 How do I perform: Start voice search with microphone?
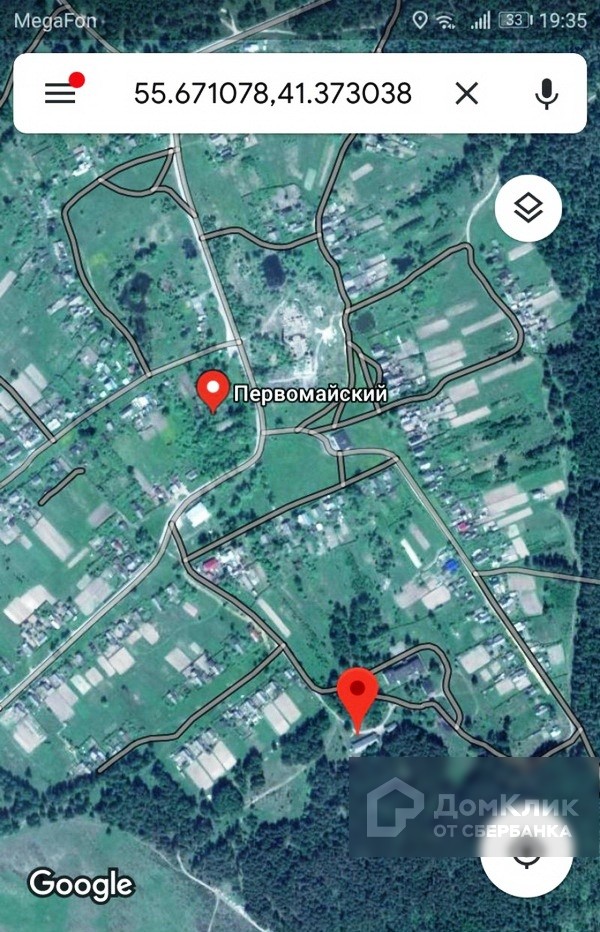pyautogui.click(x=546, y=93)
